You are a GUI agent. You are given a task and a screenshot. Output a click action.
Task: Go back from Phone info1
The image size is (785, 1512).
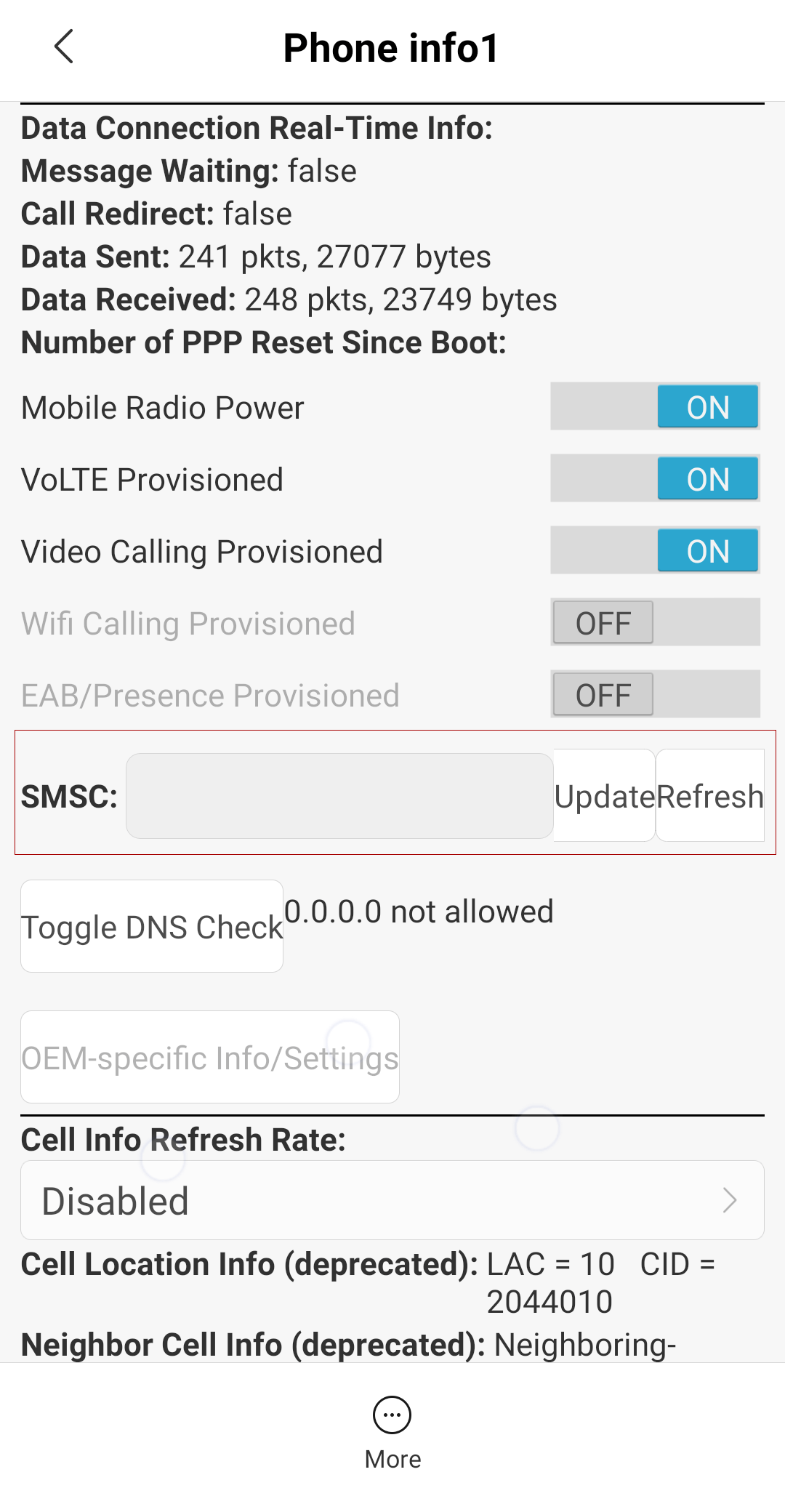(64, 47)
